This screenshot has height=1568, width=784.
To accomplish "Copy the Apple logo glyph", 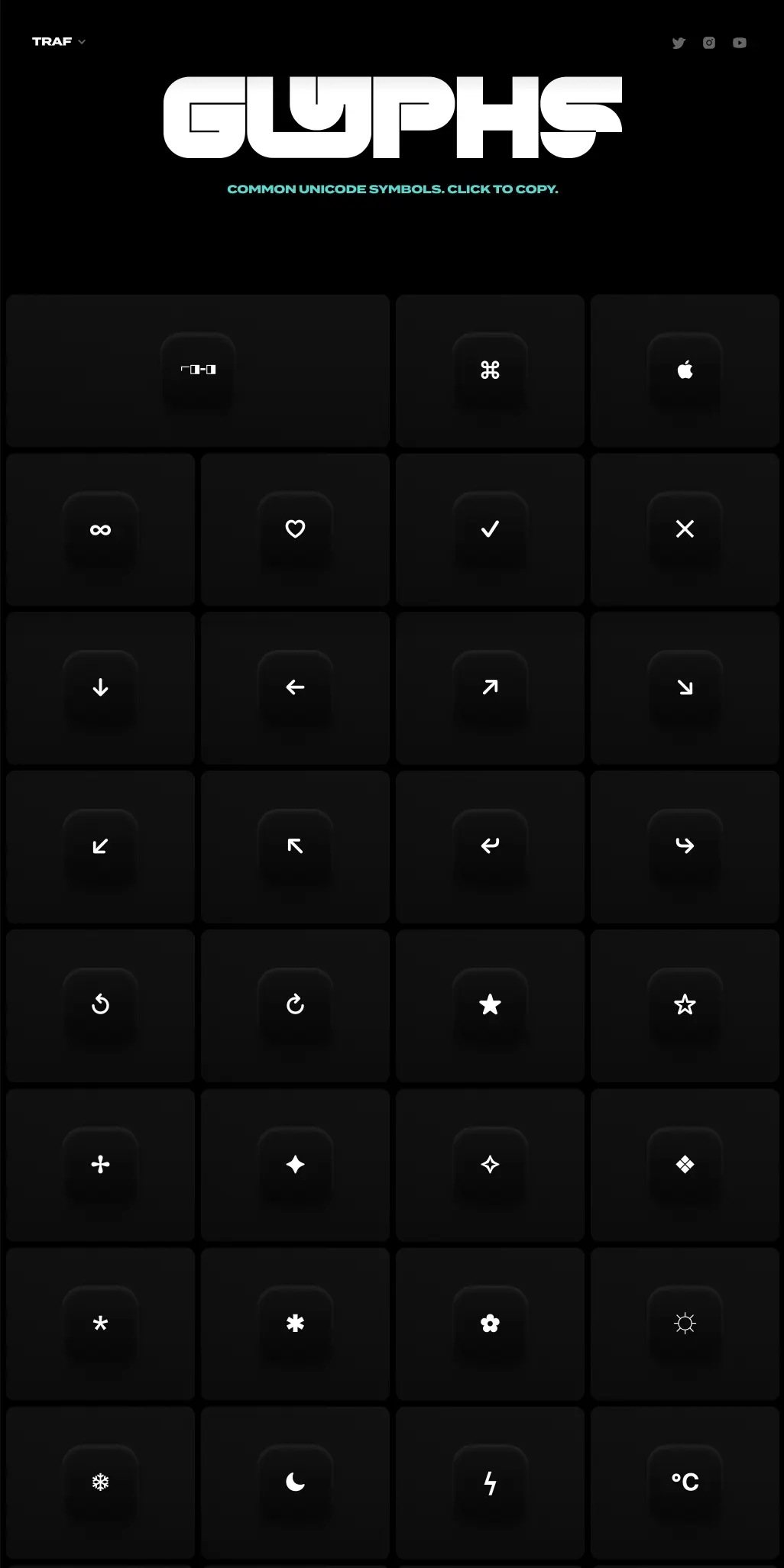I will pos(685,370).
